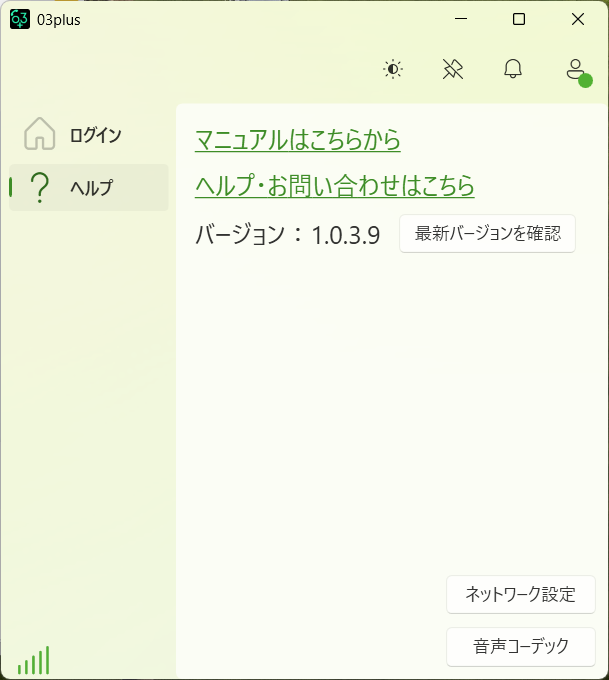This screenshot has width=609, height=680.
Task: Tap 最新バージョンを確認 button
Action: [x=487, y=234]
